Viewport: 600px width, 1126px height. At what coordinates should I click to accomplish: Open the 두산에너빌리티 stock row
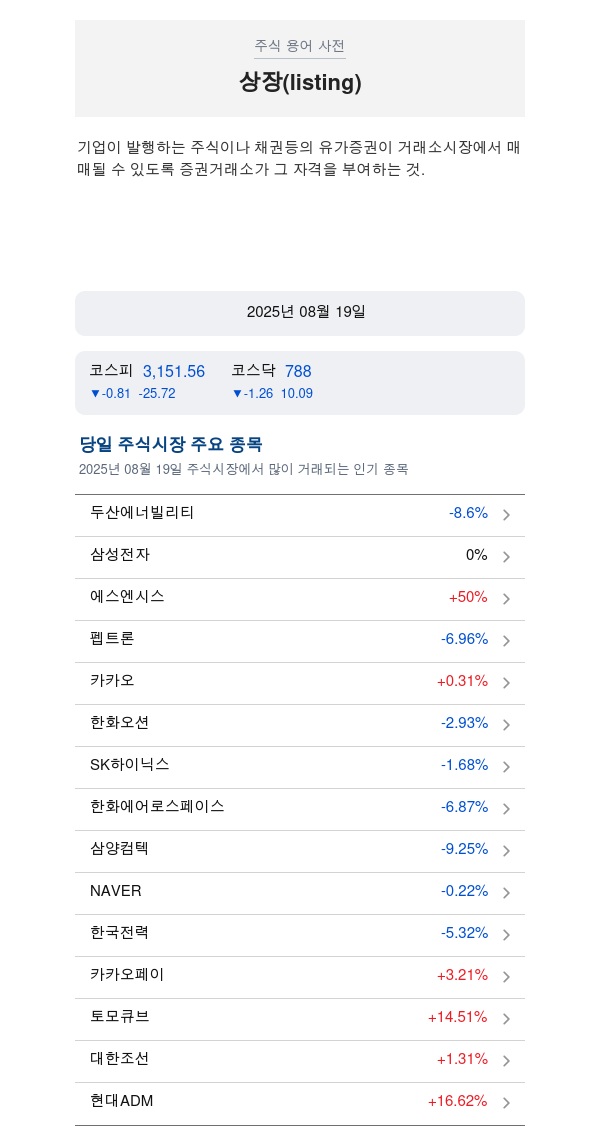tap(299, 516)
